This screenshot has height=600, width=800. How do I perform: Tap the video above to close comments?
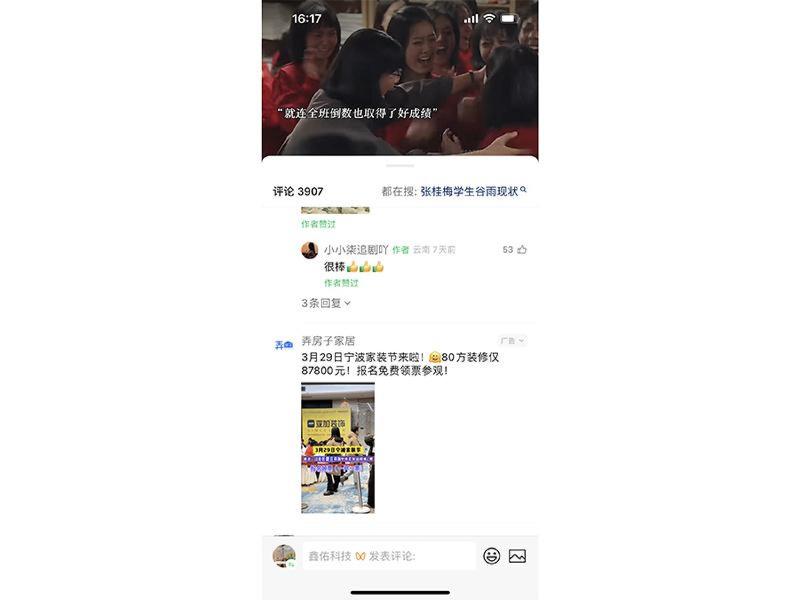coord(400,78)
